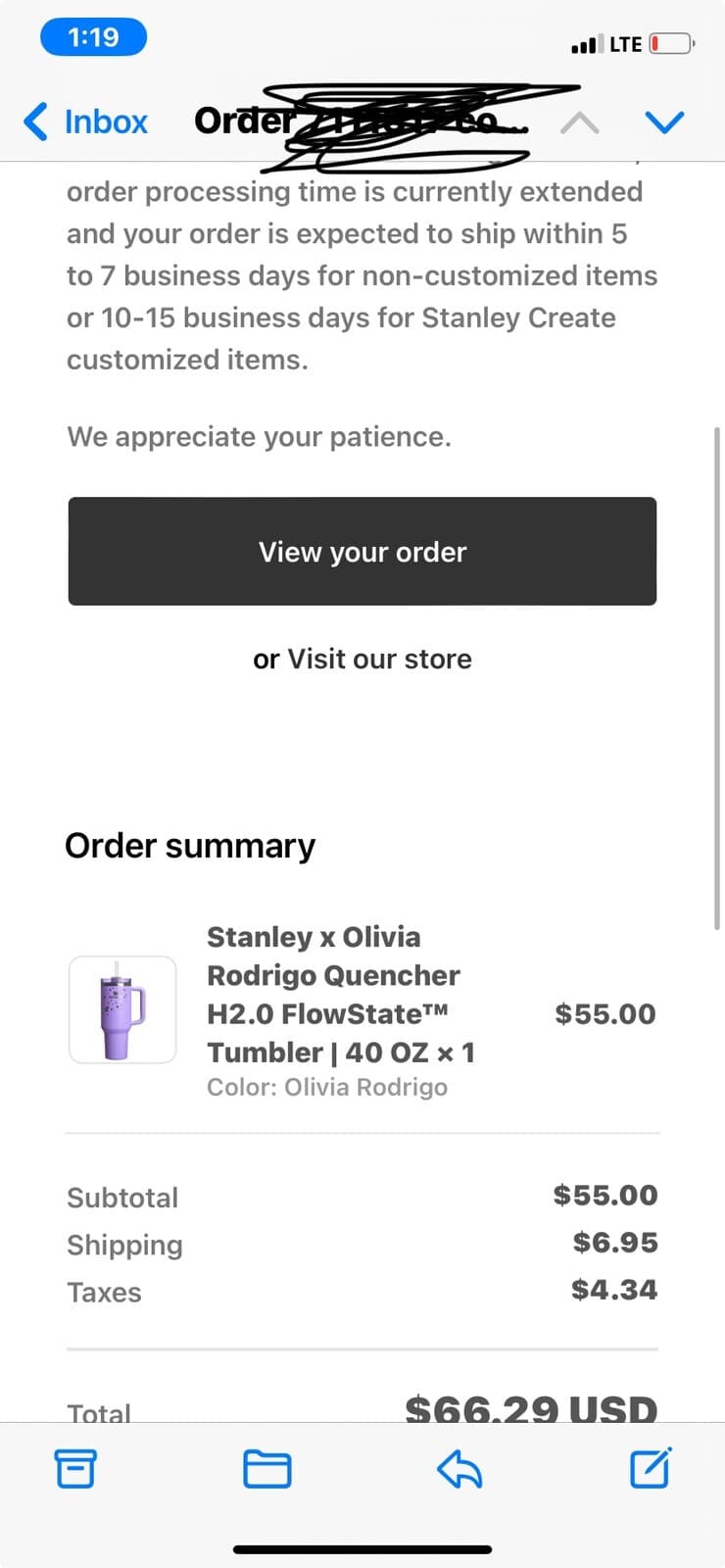This screenshot has width=725, height=1568.
Task: Return to Inbox
Action: pyautogui.click(x=105, y=122)
